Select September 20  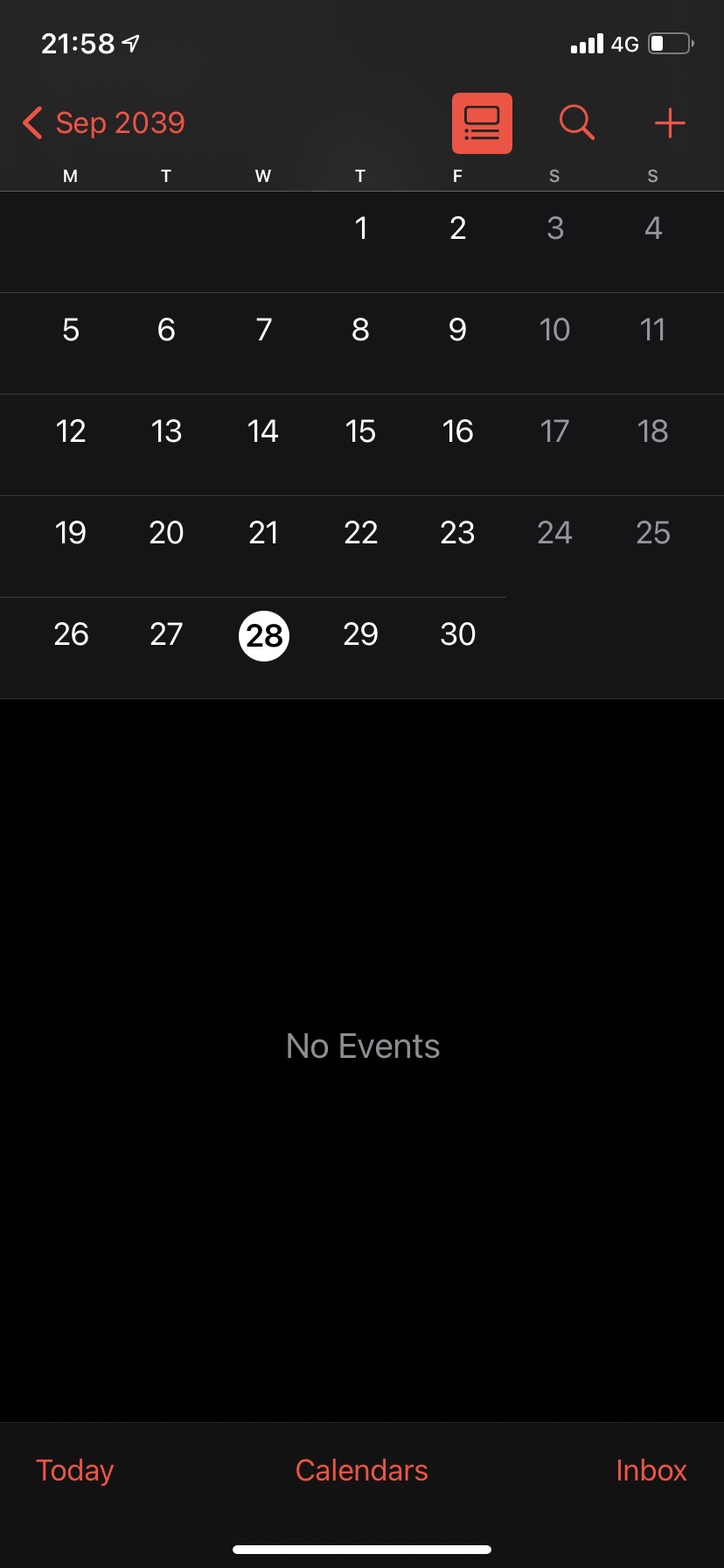[166, 533]
